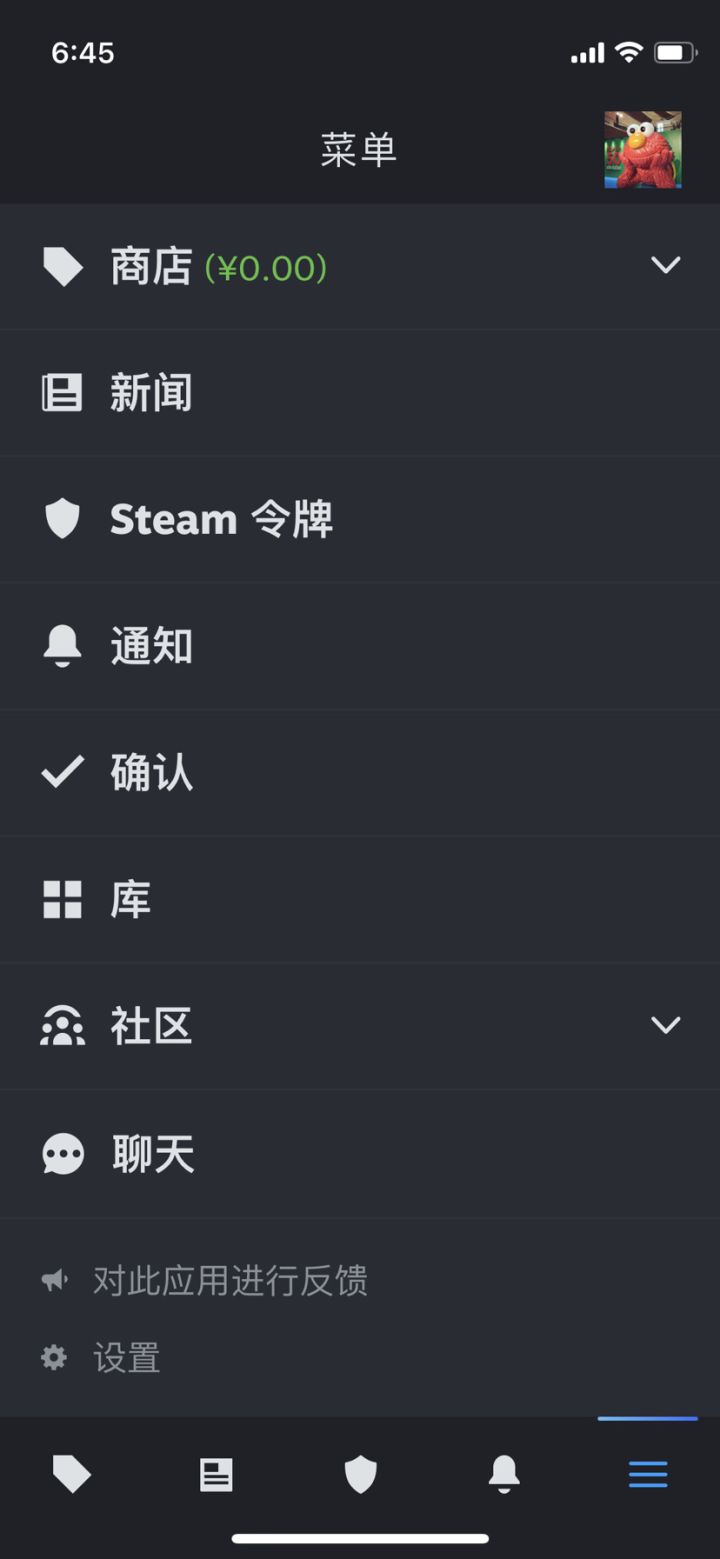Image resolution: width=720 pixels, height=1559 pixels.
Task: Tap the settings gear beside 设置
Action: pos(53,1358)
